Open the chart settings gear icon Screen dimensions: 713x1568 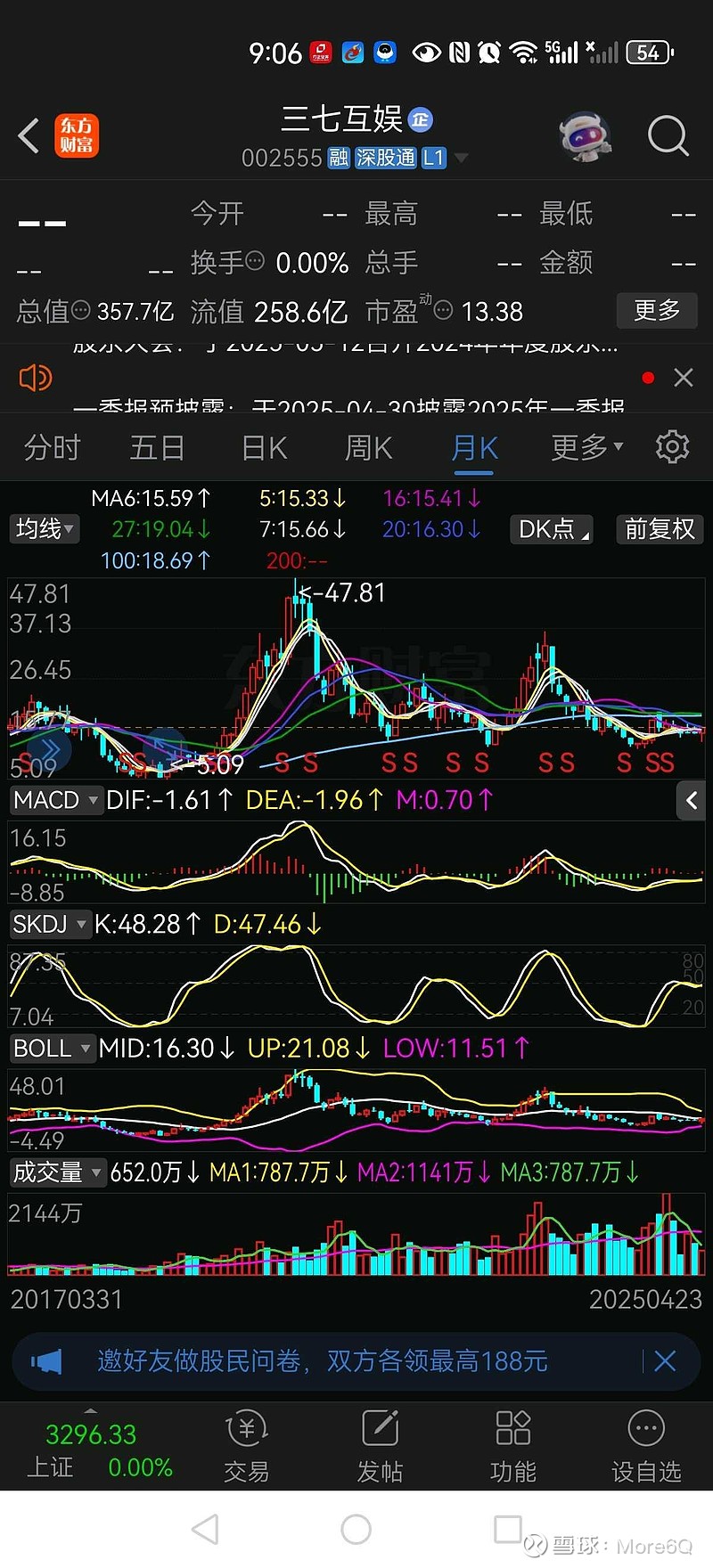[x=673, y=448]
